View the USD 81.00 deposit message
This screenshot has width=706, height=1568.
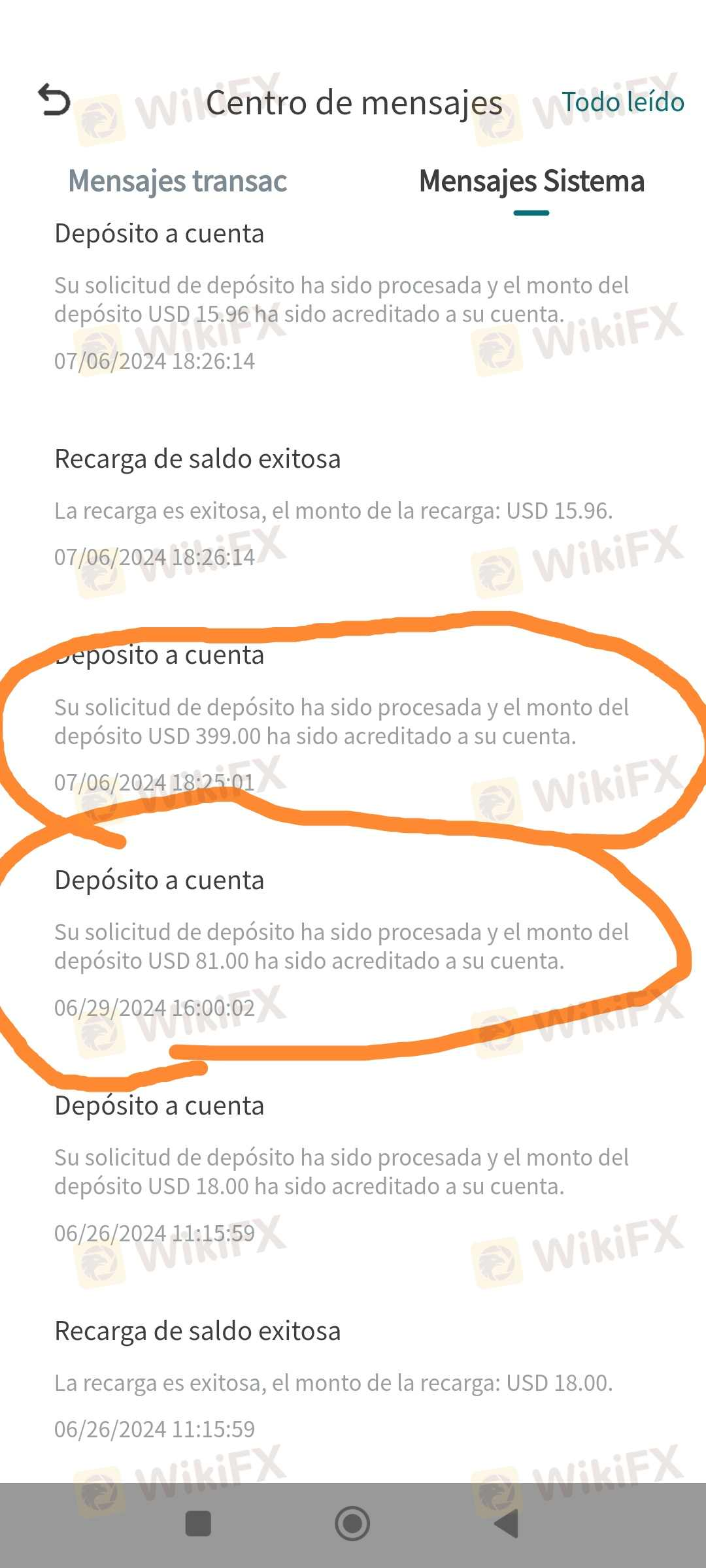tap(340, 946)
